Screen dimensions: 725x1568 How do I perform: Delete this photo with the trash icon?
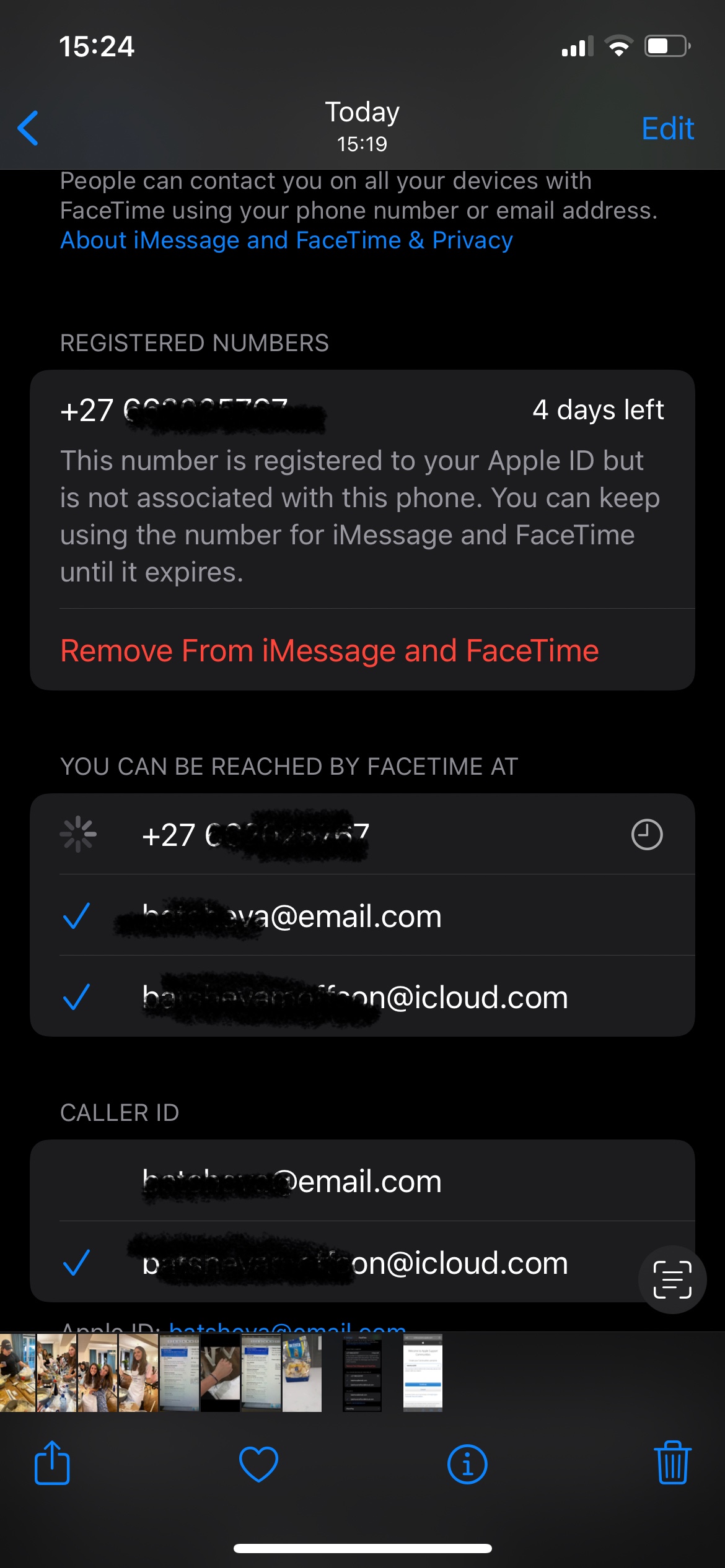tap(673, 1463)
